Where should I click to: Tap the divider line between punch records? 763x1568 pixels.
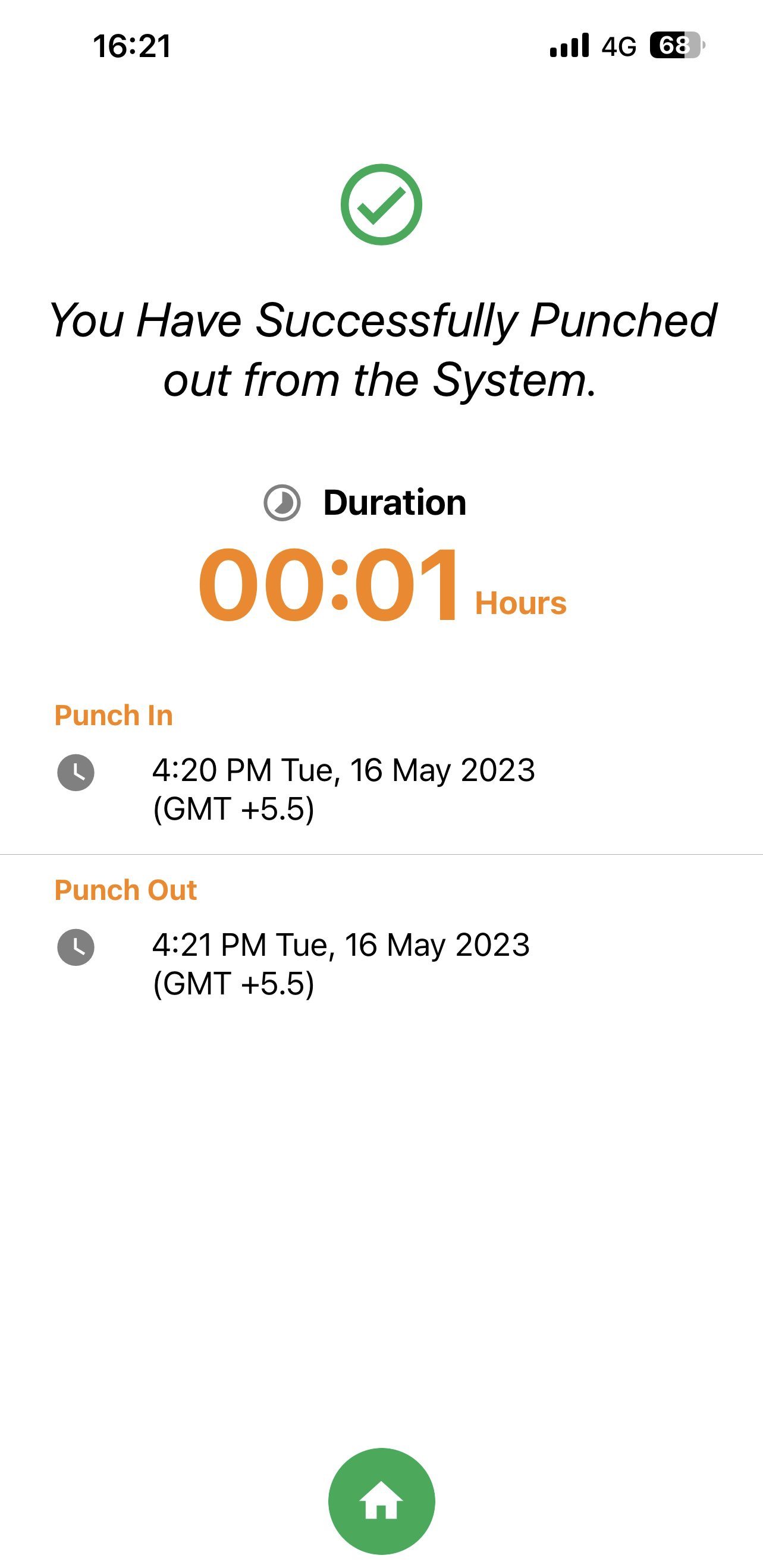381,855
